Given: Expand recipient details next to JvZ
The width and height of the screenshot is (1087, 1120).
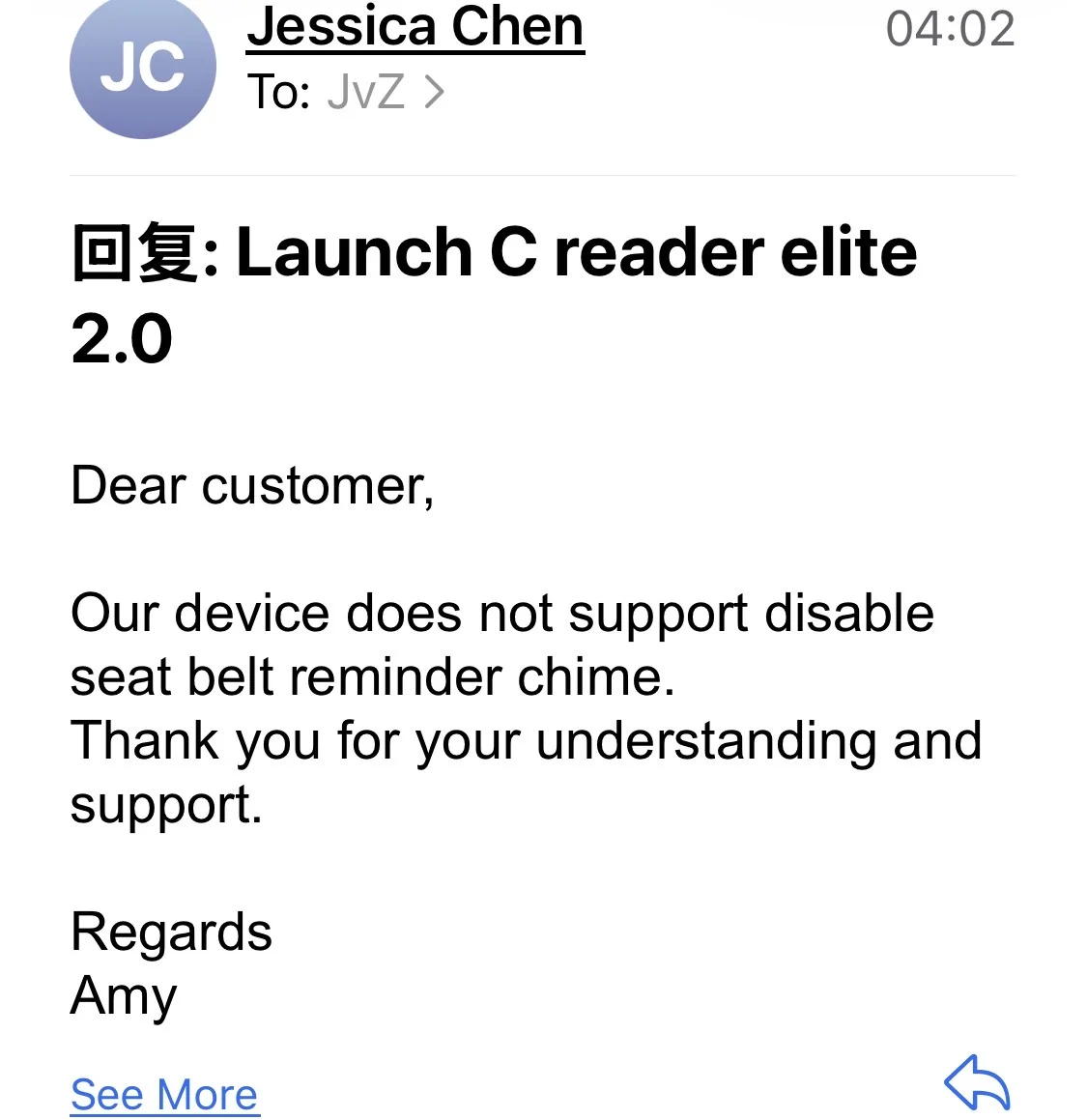Looking at the screenshot, I should [435, 93].
